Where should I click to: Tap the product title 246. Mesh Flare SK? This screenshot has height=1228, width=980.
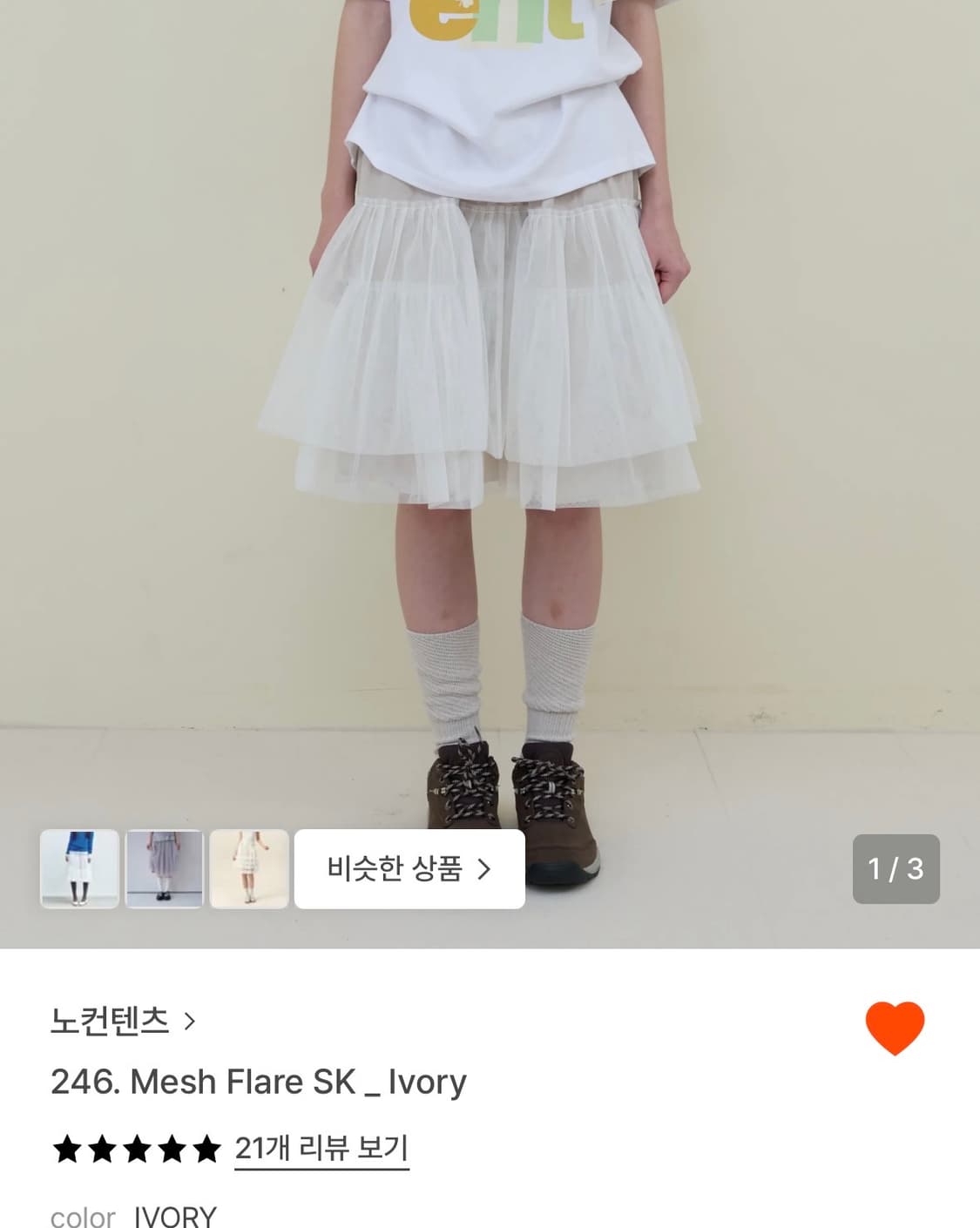(x=259, y=1082)
